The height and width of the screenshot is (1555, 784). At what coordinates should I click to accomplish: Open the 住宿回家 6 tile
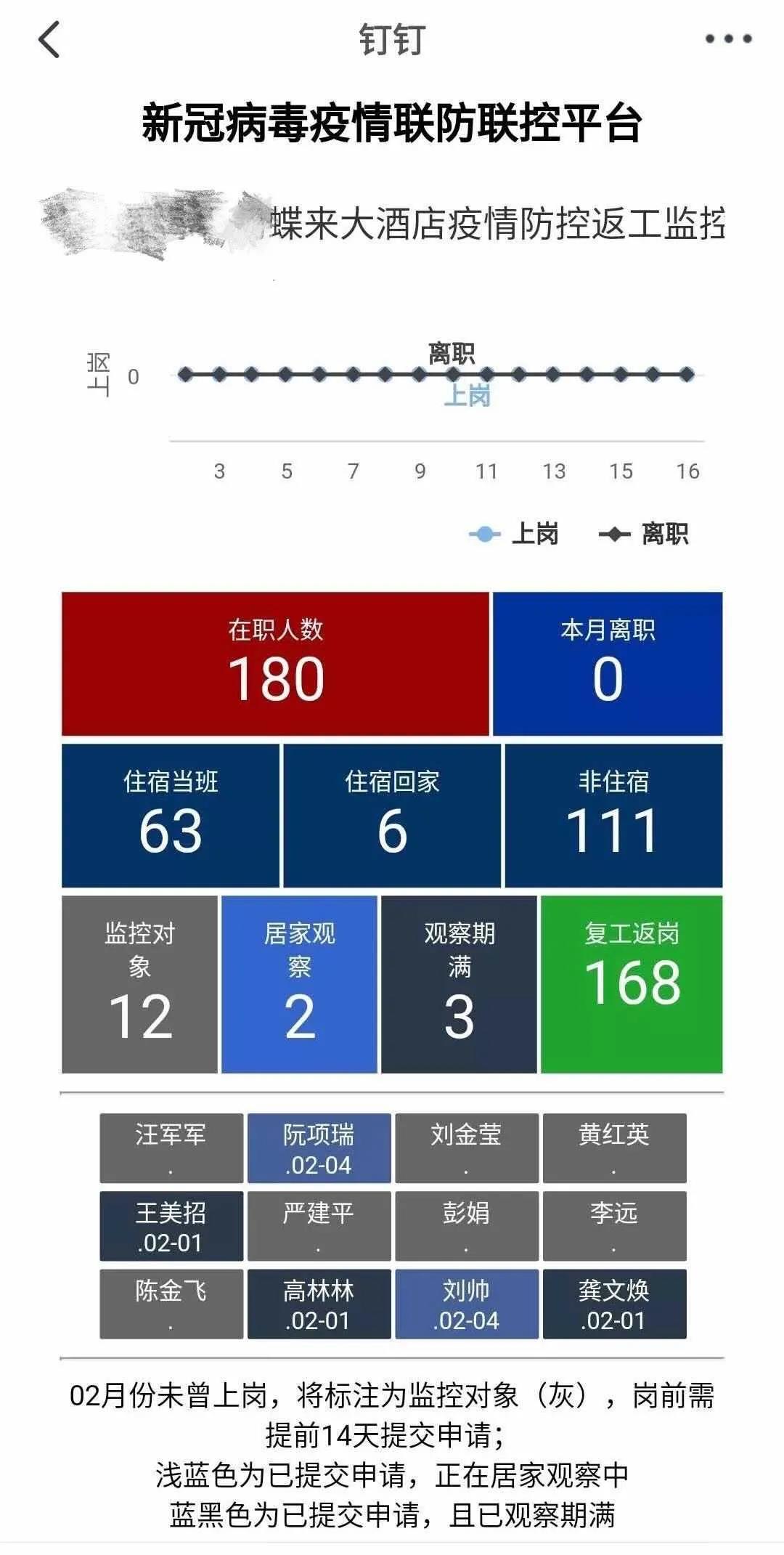click(392, 816)
